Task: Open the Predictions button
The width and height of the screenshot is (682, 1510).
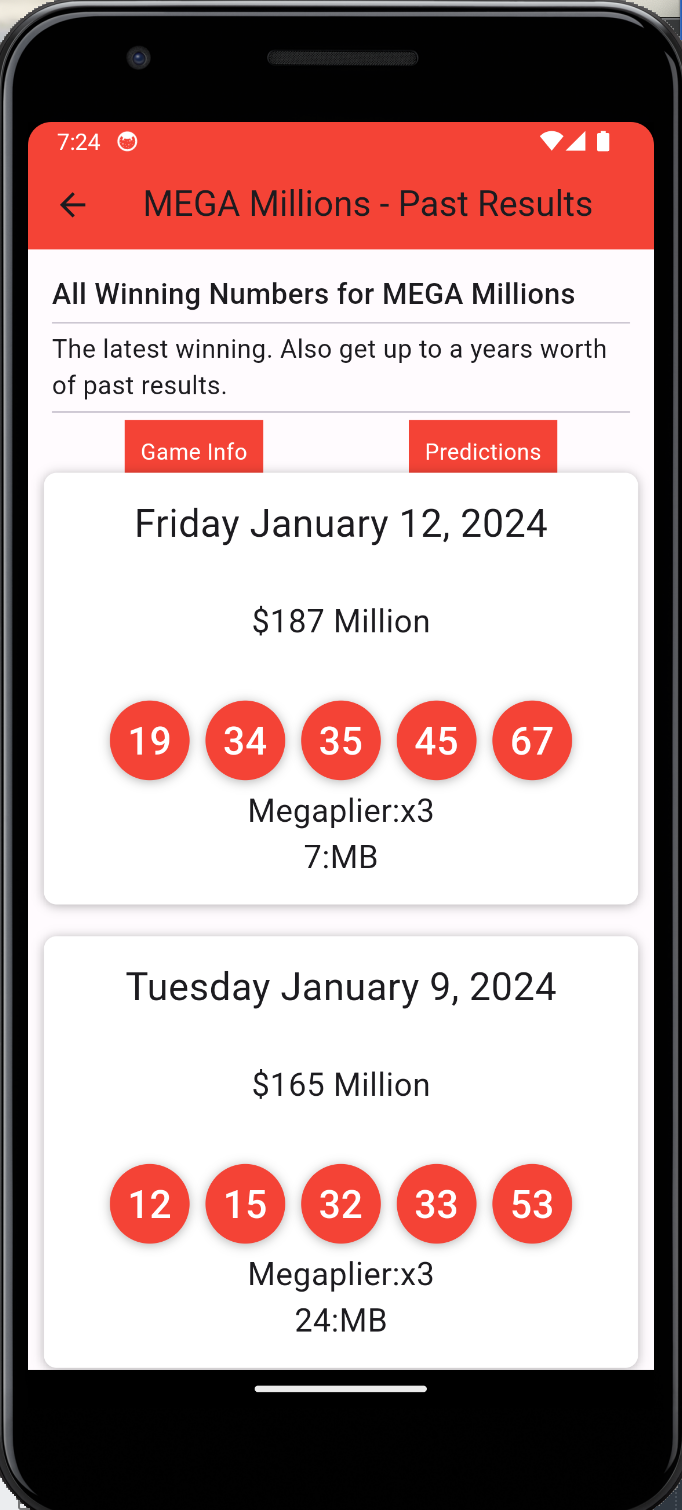Action: click(483, 447)
